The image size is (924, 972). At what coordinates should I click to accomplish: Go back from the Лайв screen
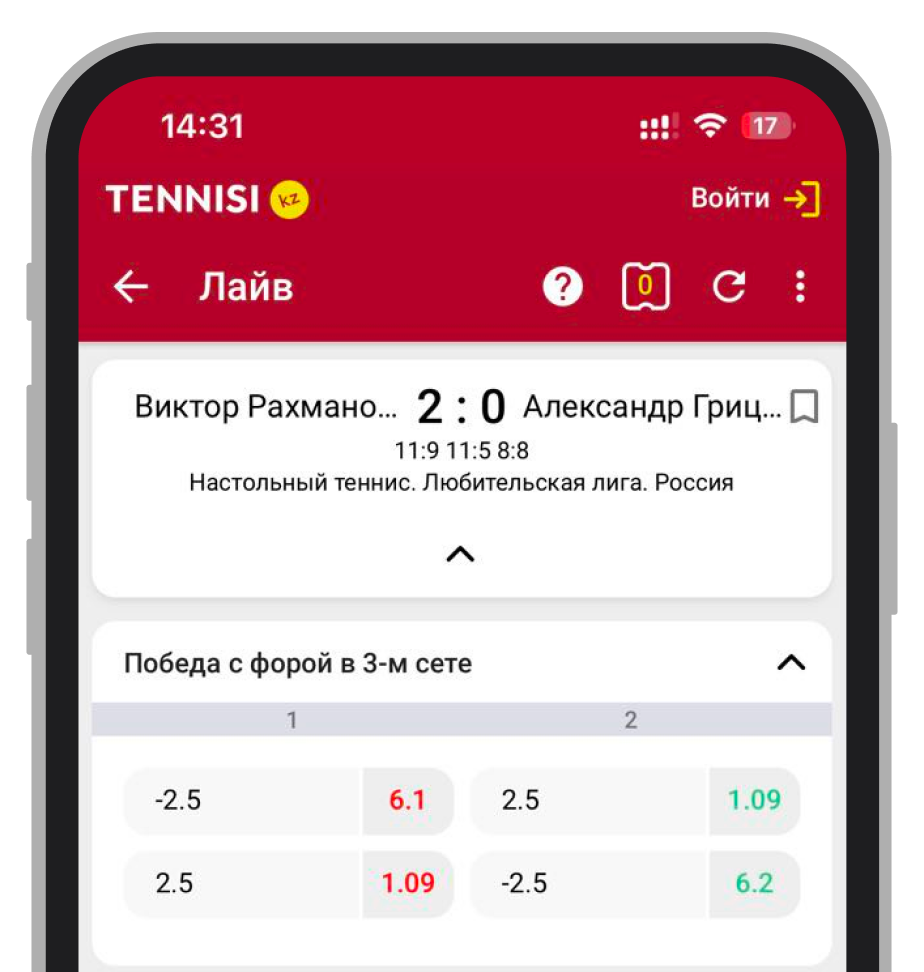[131, 288]
